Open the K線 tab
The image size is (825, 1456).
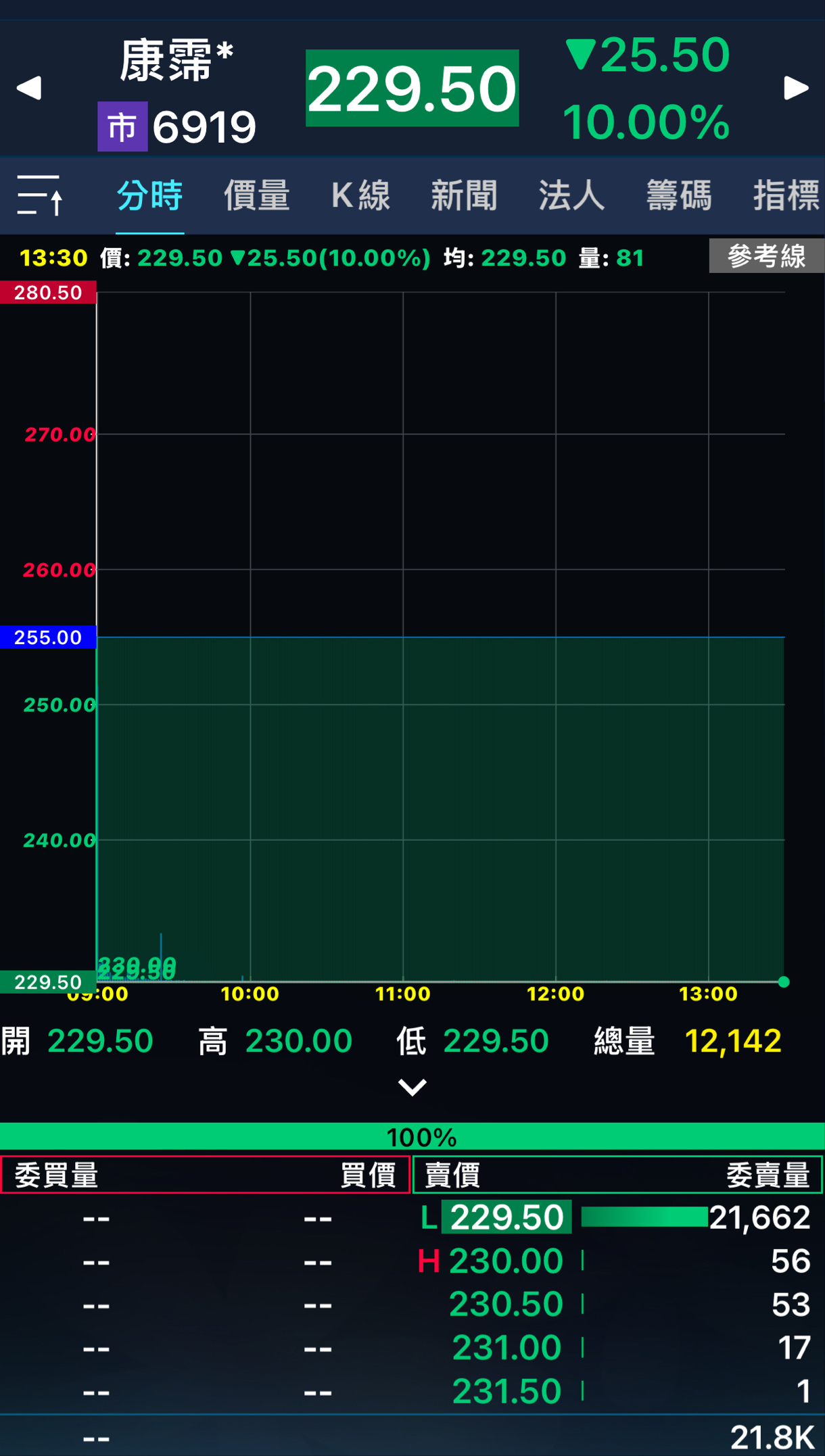coord(360,196)
